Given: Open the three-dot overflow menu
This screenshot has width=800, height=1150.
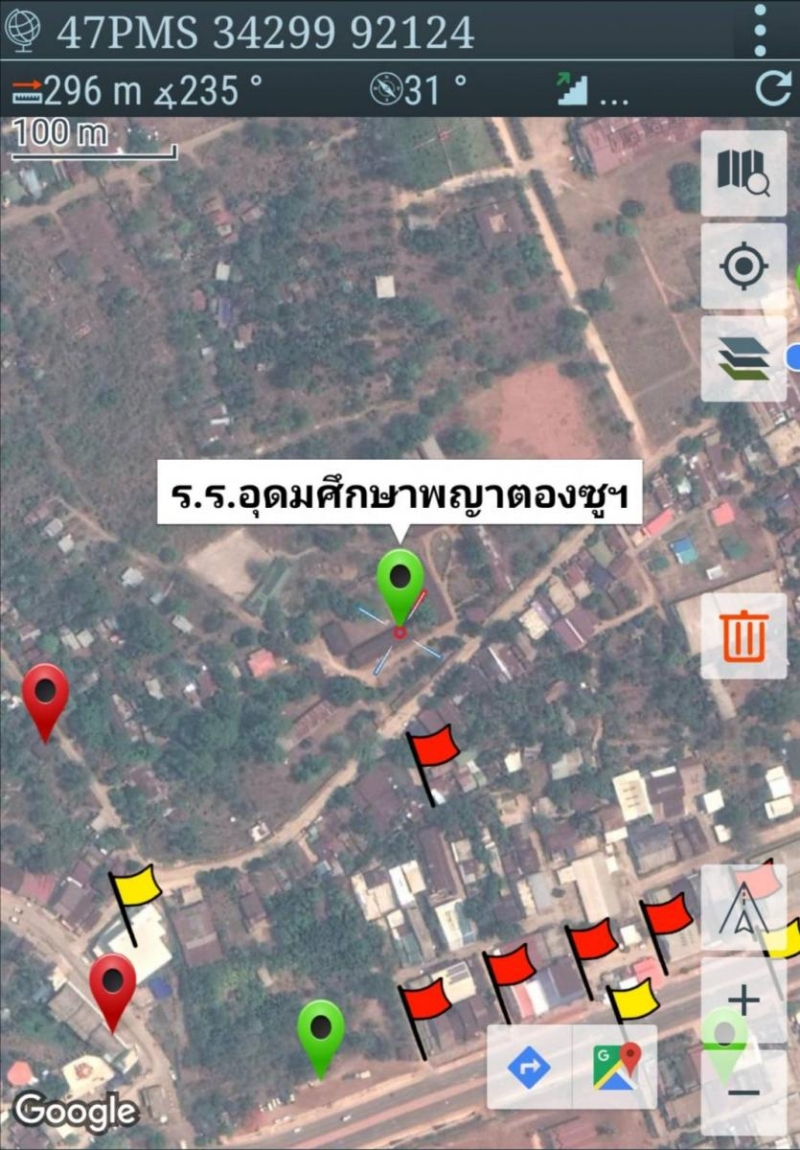Looking at the screenshot, I should [x=760, y=30].
